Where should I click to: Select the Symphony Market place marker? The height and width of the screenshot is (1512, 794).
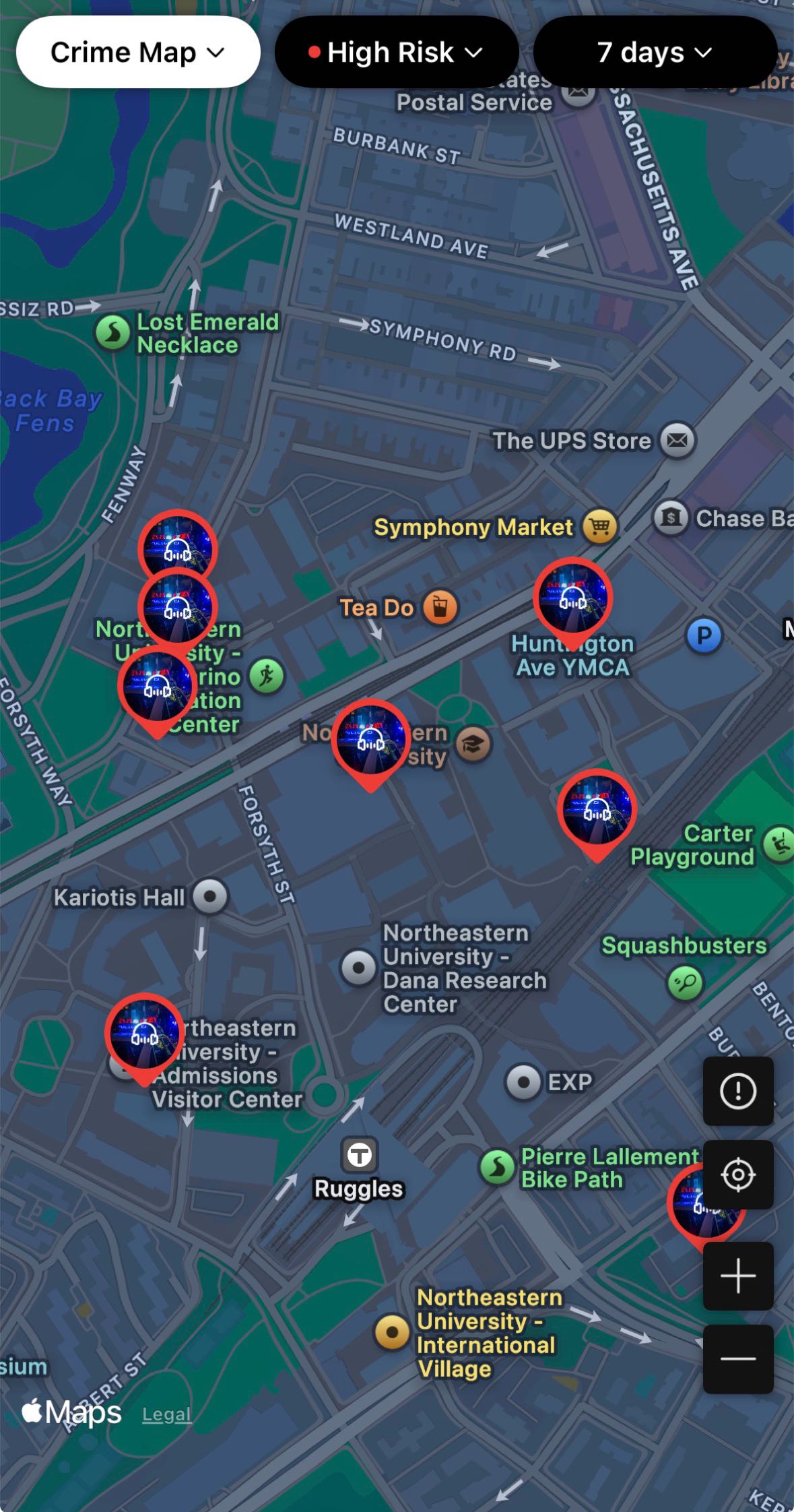coord(599,526)
